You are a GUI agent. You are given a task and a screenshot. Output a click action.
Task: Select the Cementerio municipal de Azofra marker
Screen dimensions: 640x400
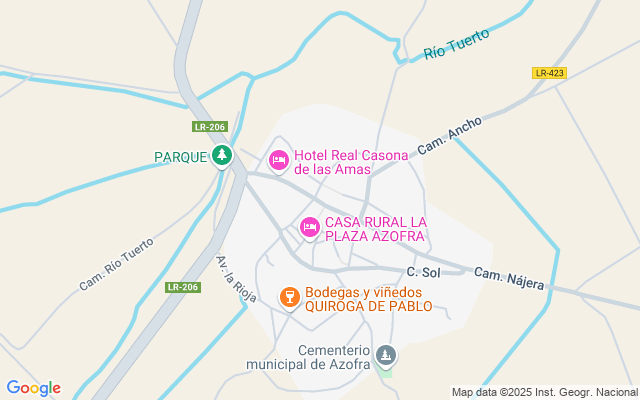tap(386, 356)
